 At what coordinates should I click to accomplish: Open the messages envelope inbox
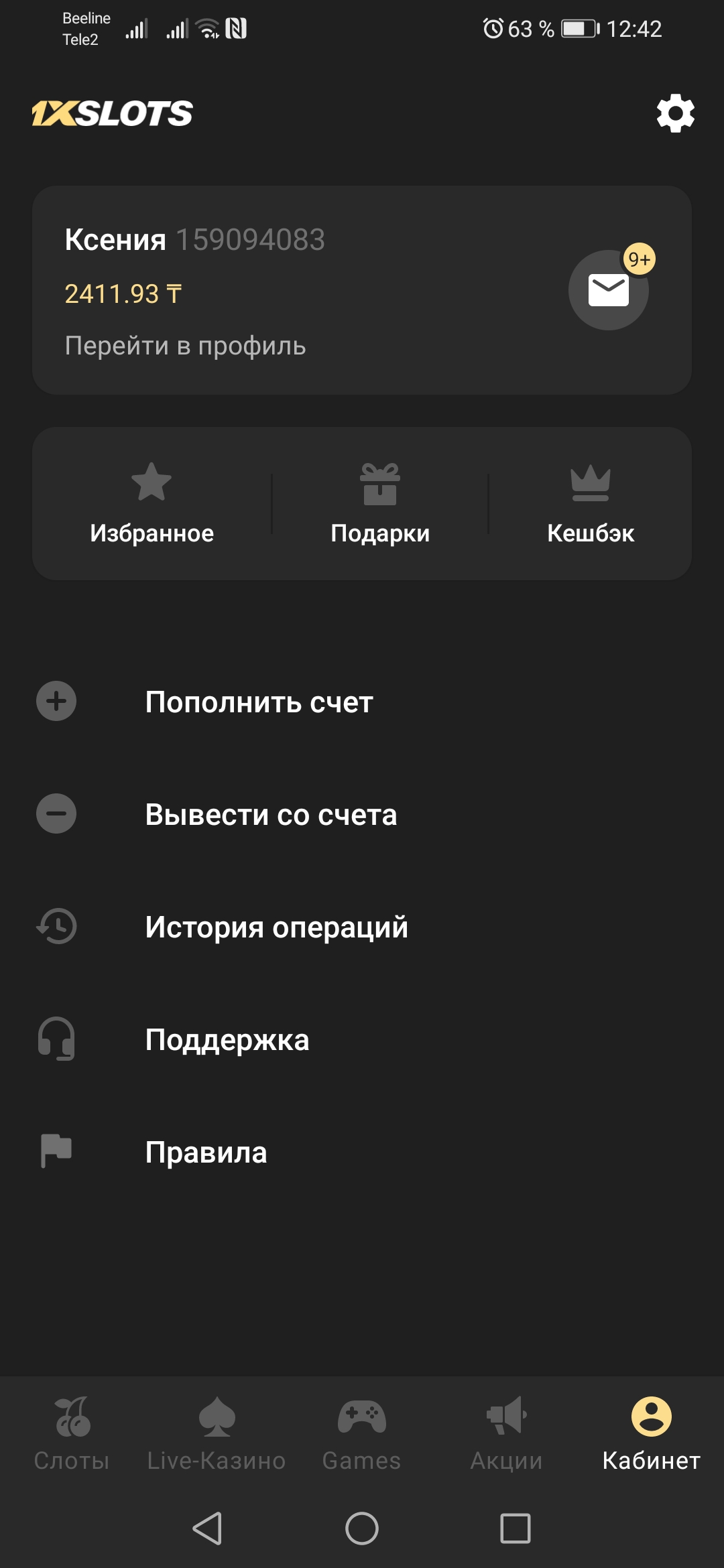tap(608, 290)
